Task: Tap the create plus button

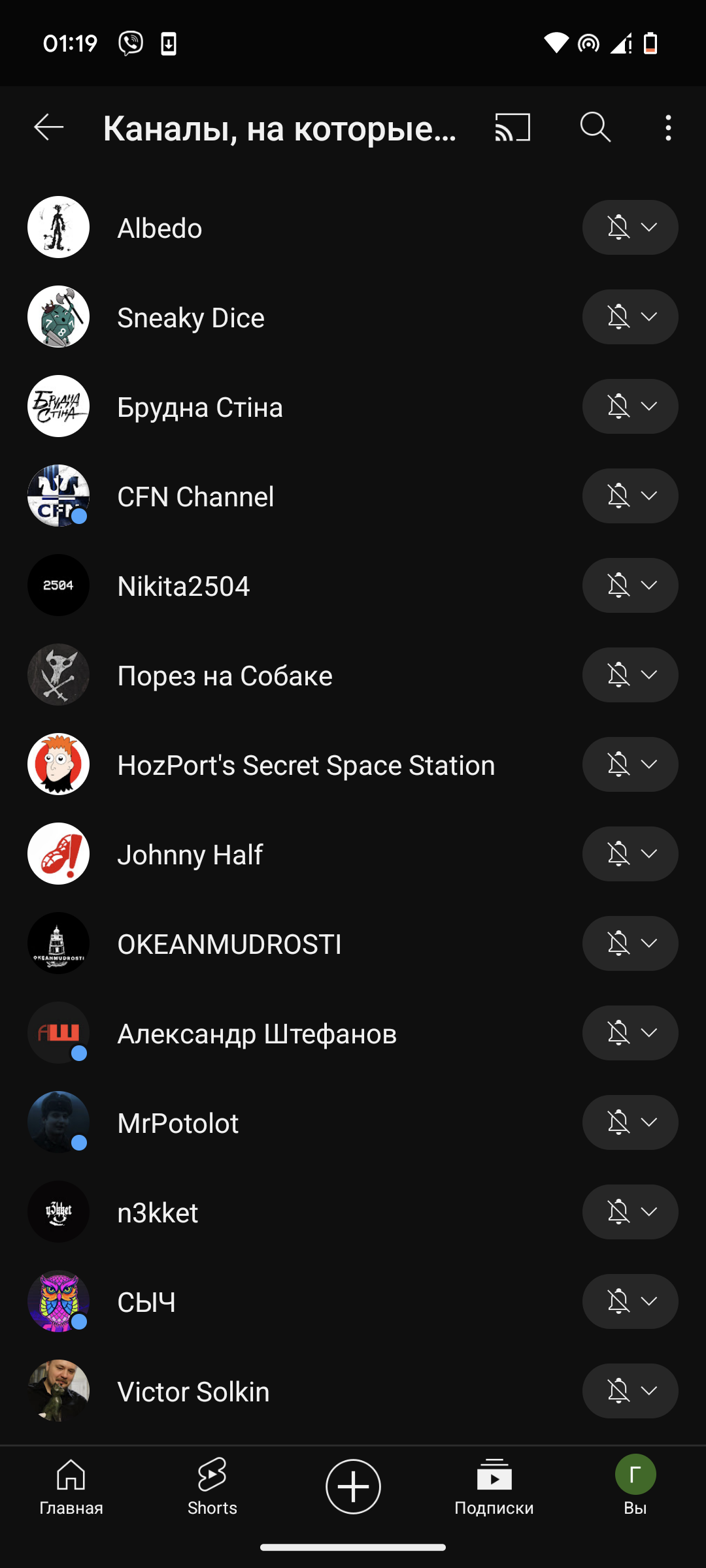Action: pyautogui.click(x=353, y=1486)
